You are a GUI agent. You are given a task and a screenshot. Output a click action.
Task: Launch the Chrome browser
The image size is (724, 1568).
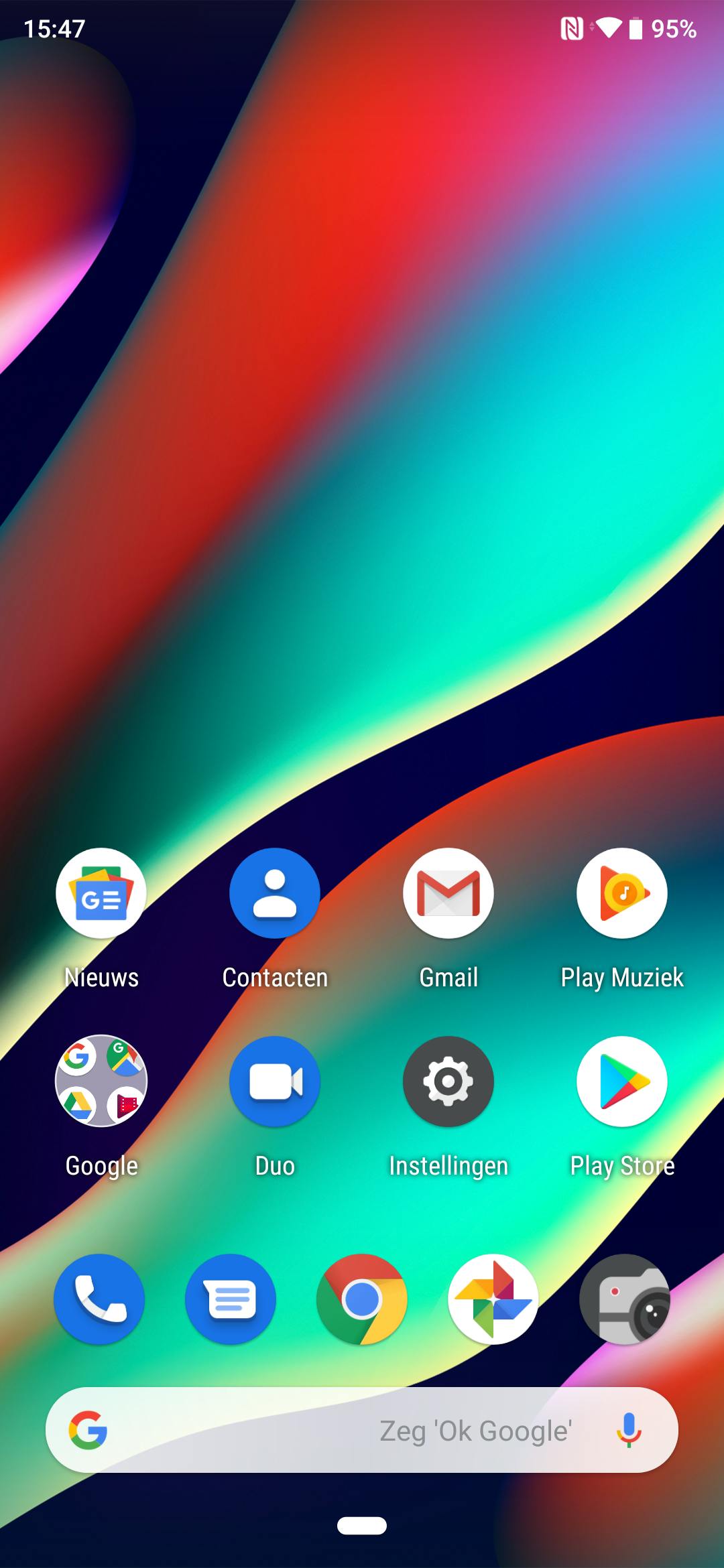point(362,1299)
